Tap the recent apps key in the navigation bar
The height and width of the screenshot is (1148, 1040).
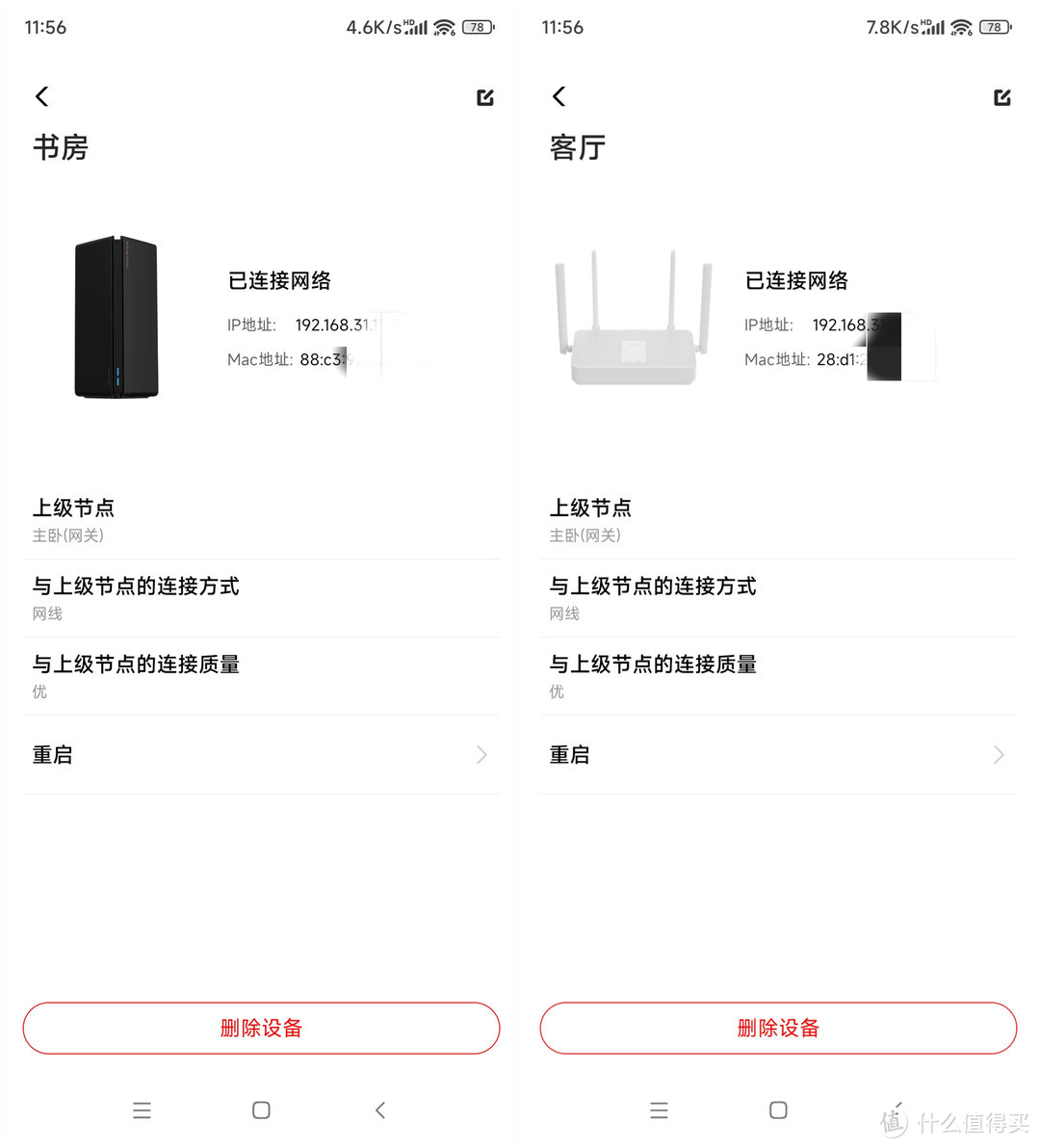(143, 1109)
